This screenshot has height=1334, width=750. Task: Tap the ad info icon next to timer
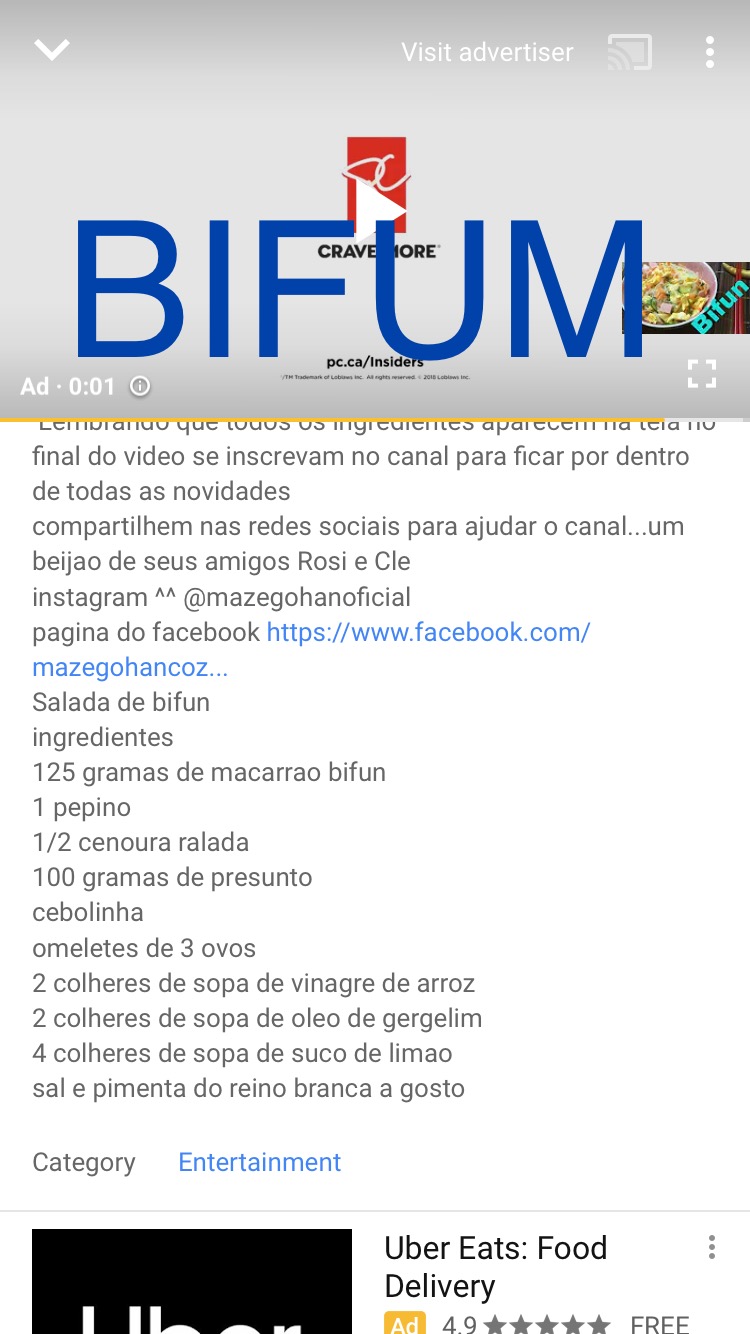pos(140,385)
